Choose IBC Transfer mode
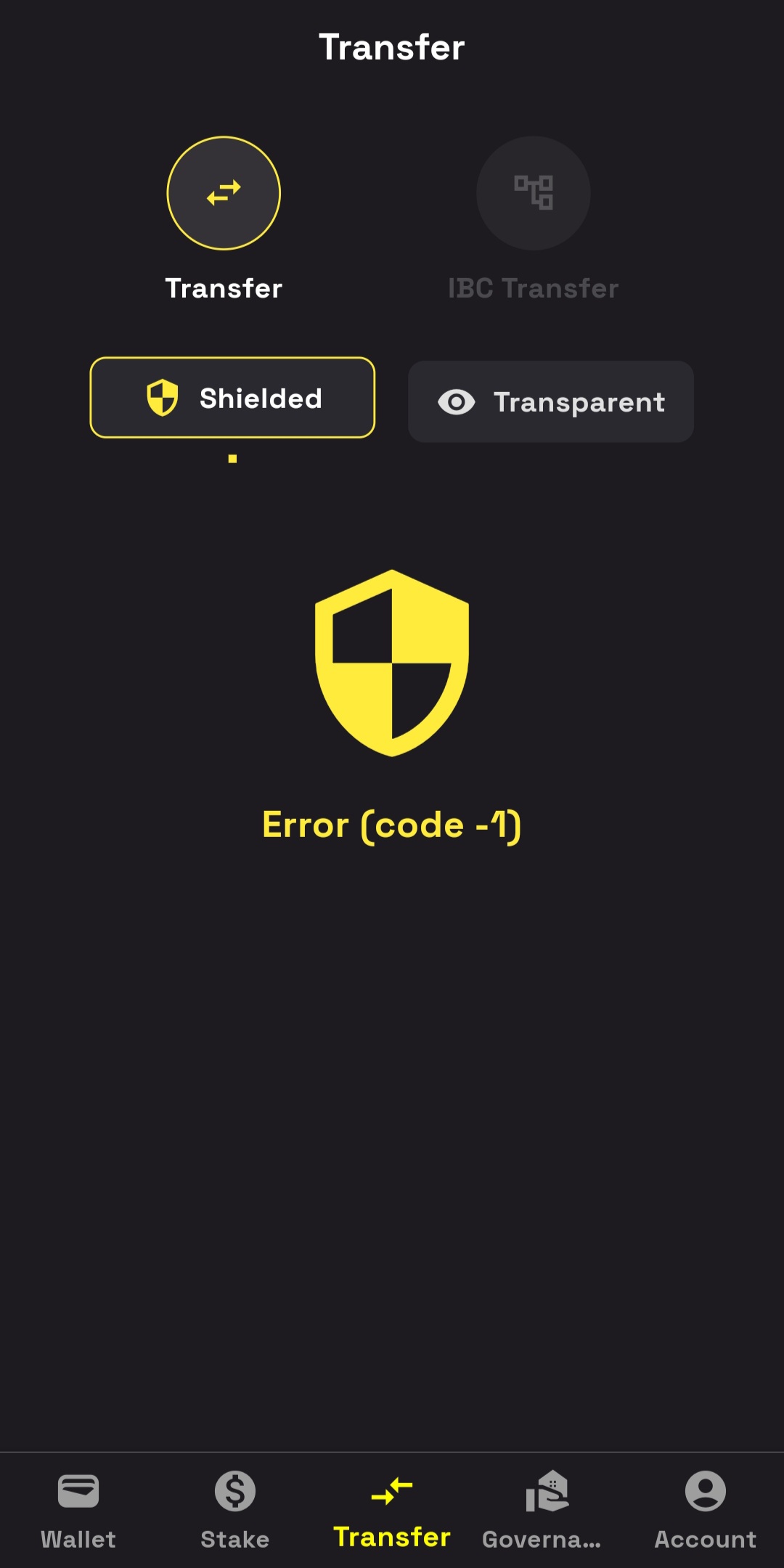Image resolution: width=784 pixels, height=1568 pixels. 534,193
